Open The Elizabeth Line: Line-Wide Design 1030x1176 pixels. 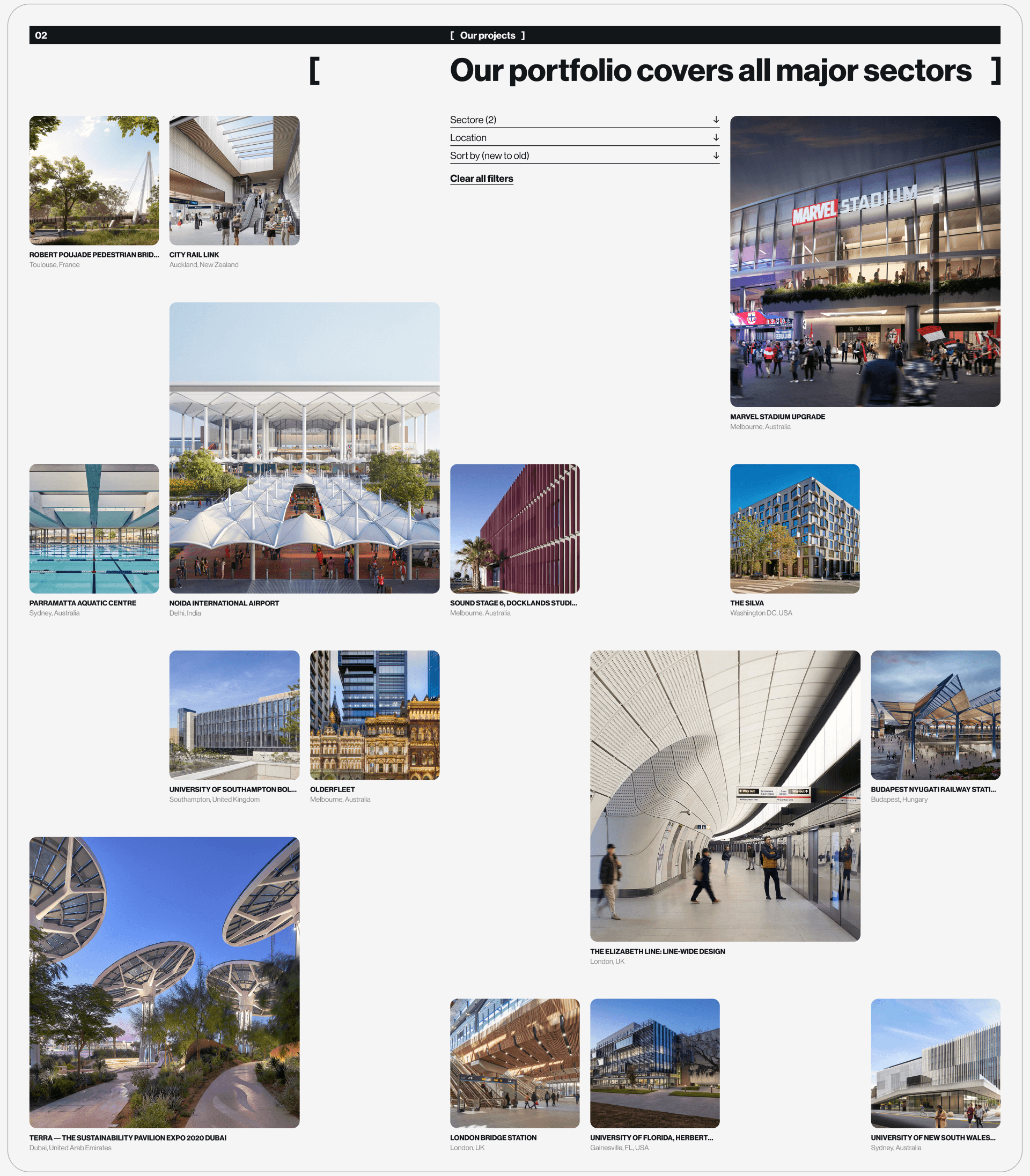coord(725,796)
